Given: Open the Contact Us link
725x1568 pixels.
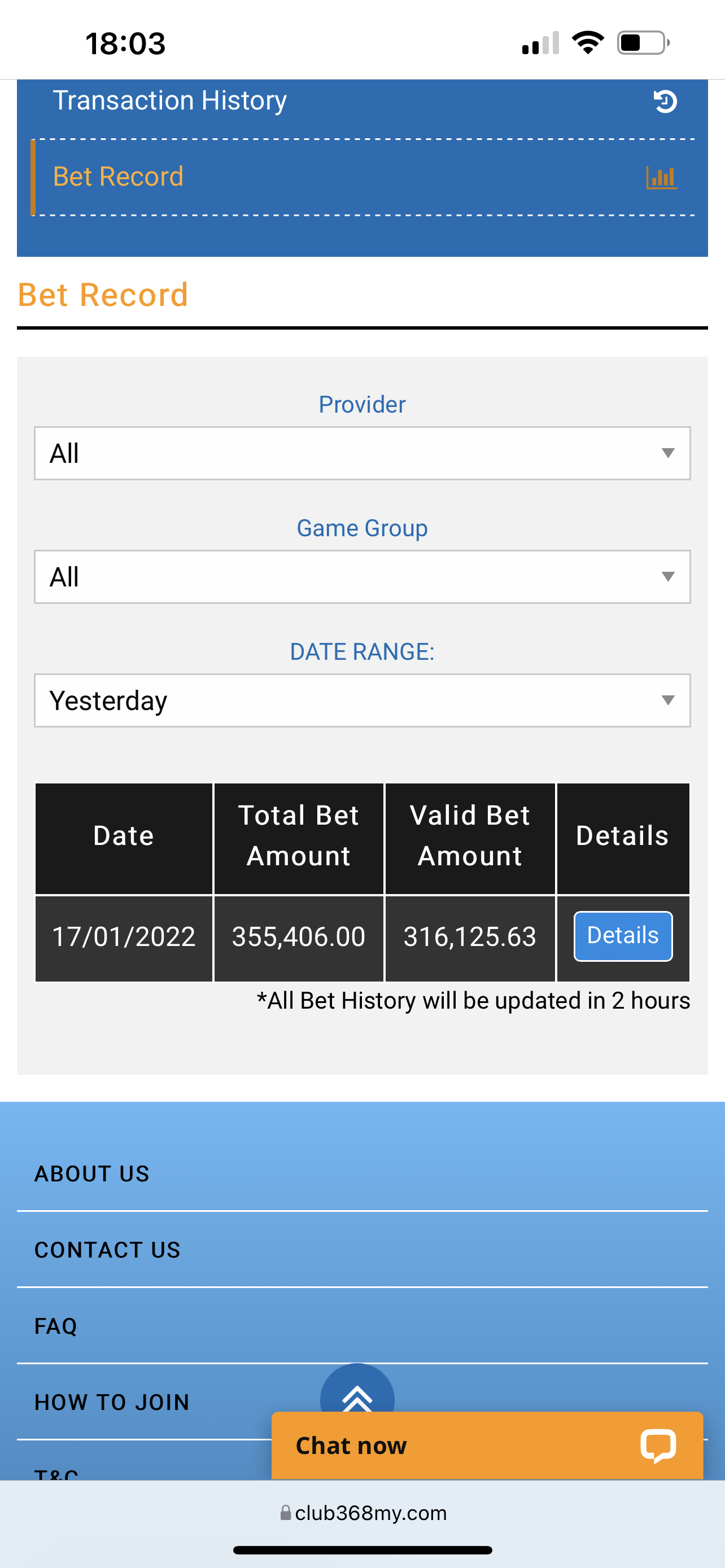Looking at the screenshot, I should [x=108, y=1250].
